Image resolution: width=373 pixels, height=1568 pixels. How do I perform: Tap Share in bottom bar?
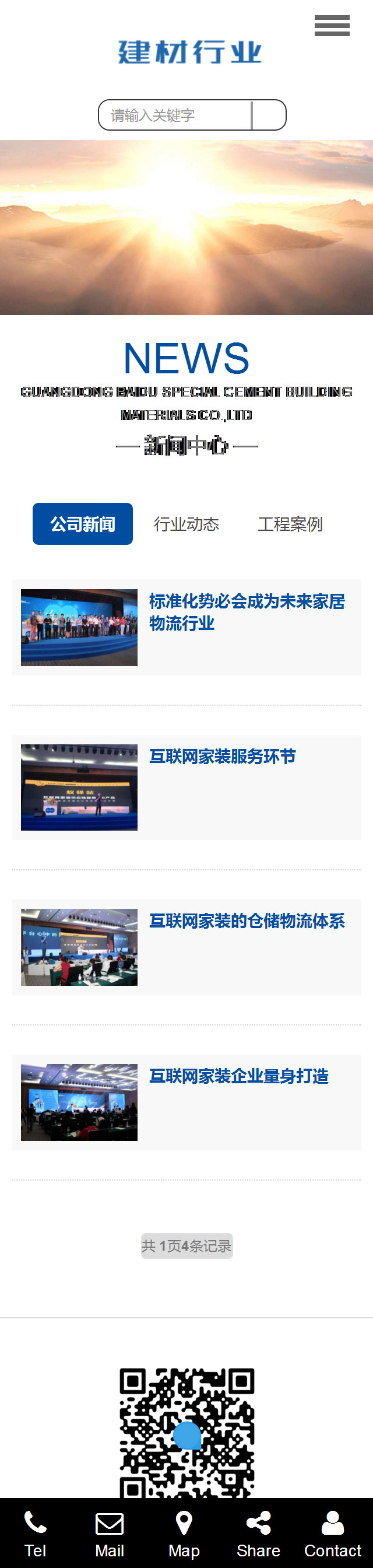coord(258,1532)
